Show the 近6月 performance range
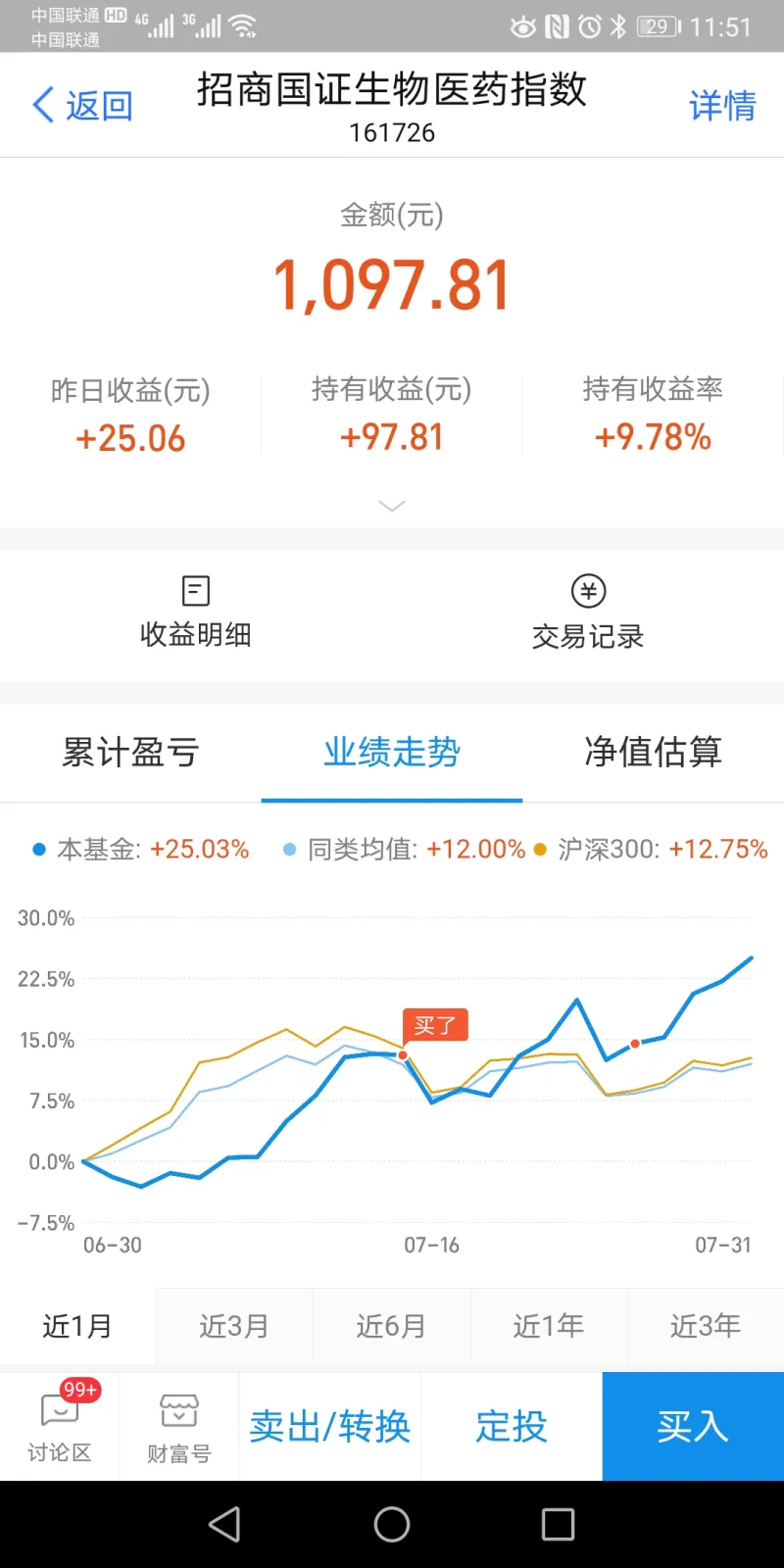 click(391, 1326)
